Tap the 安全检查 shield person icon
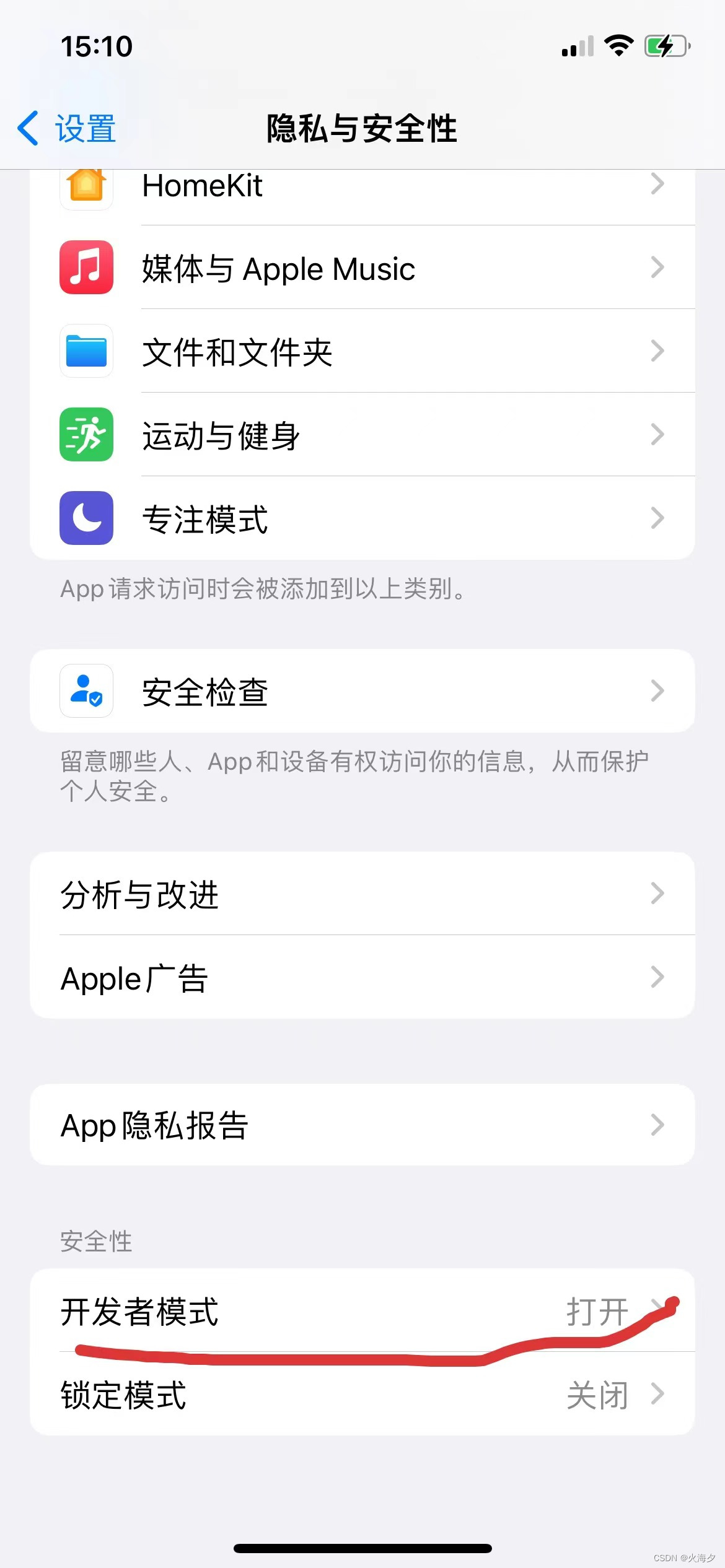 [x=86, y=691]
